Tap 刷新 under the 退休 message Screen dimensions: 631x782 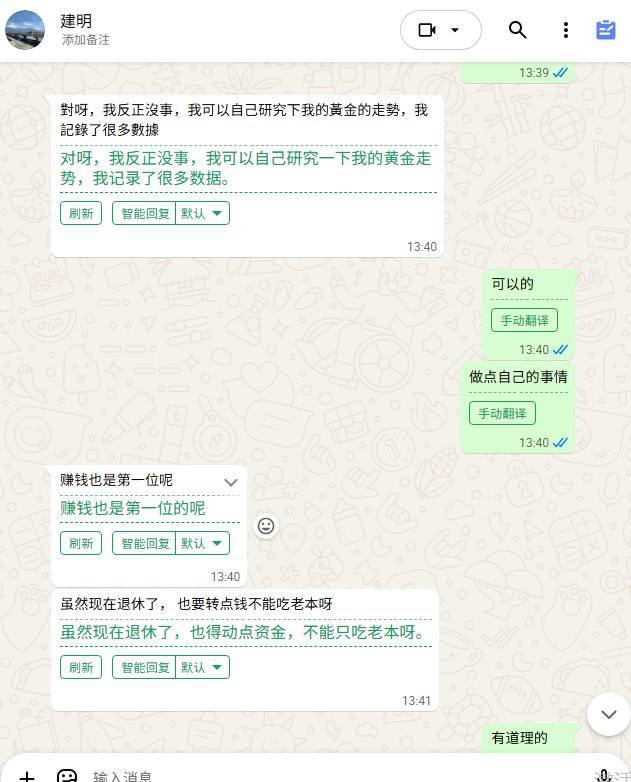pyautogui.click(x=81, y=667)
